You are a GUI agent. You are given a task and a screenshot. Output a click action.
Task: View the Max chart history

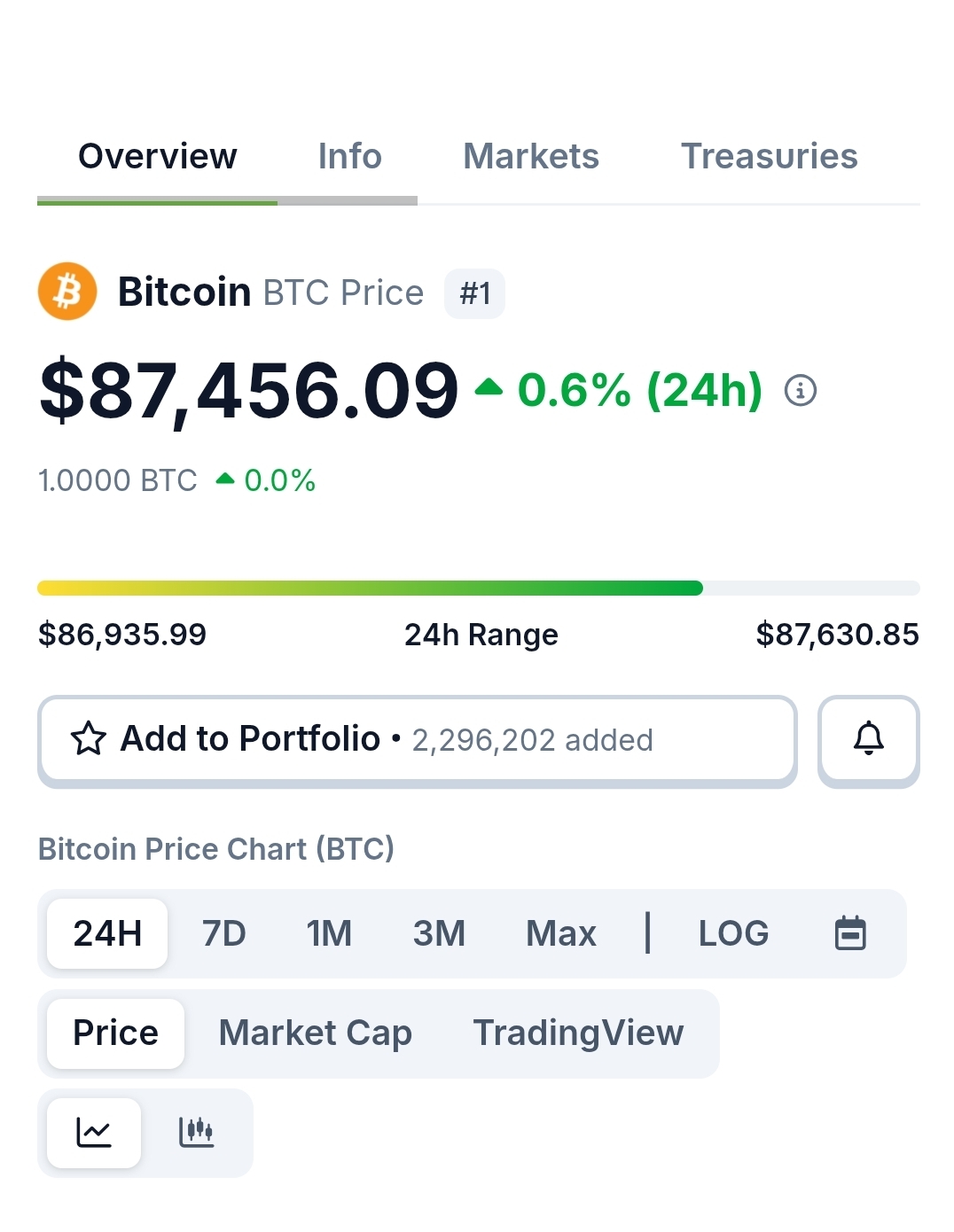click(x=560, y=933)
